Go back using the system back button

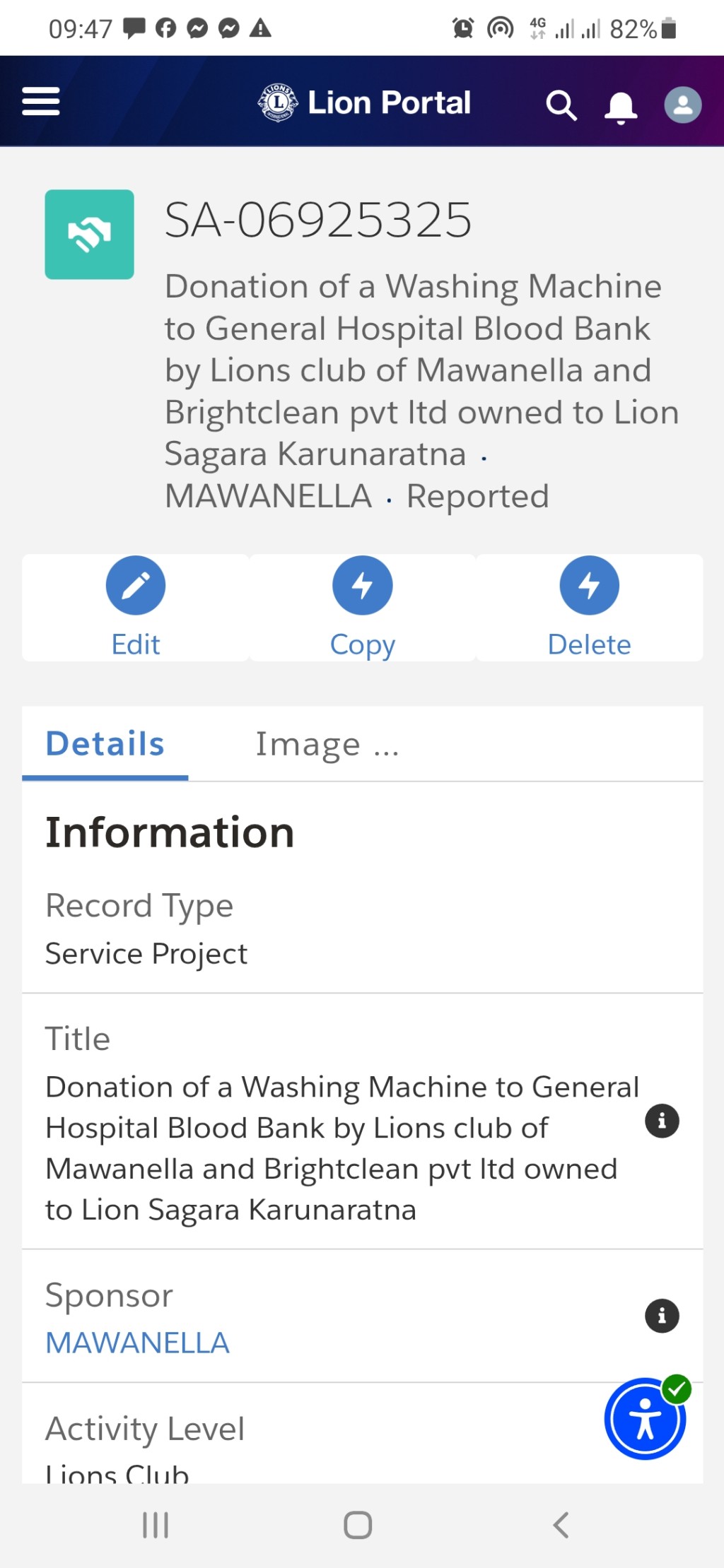[x=561, y=1525]
